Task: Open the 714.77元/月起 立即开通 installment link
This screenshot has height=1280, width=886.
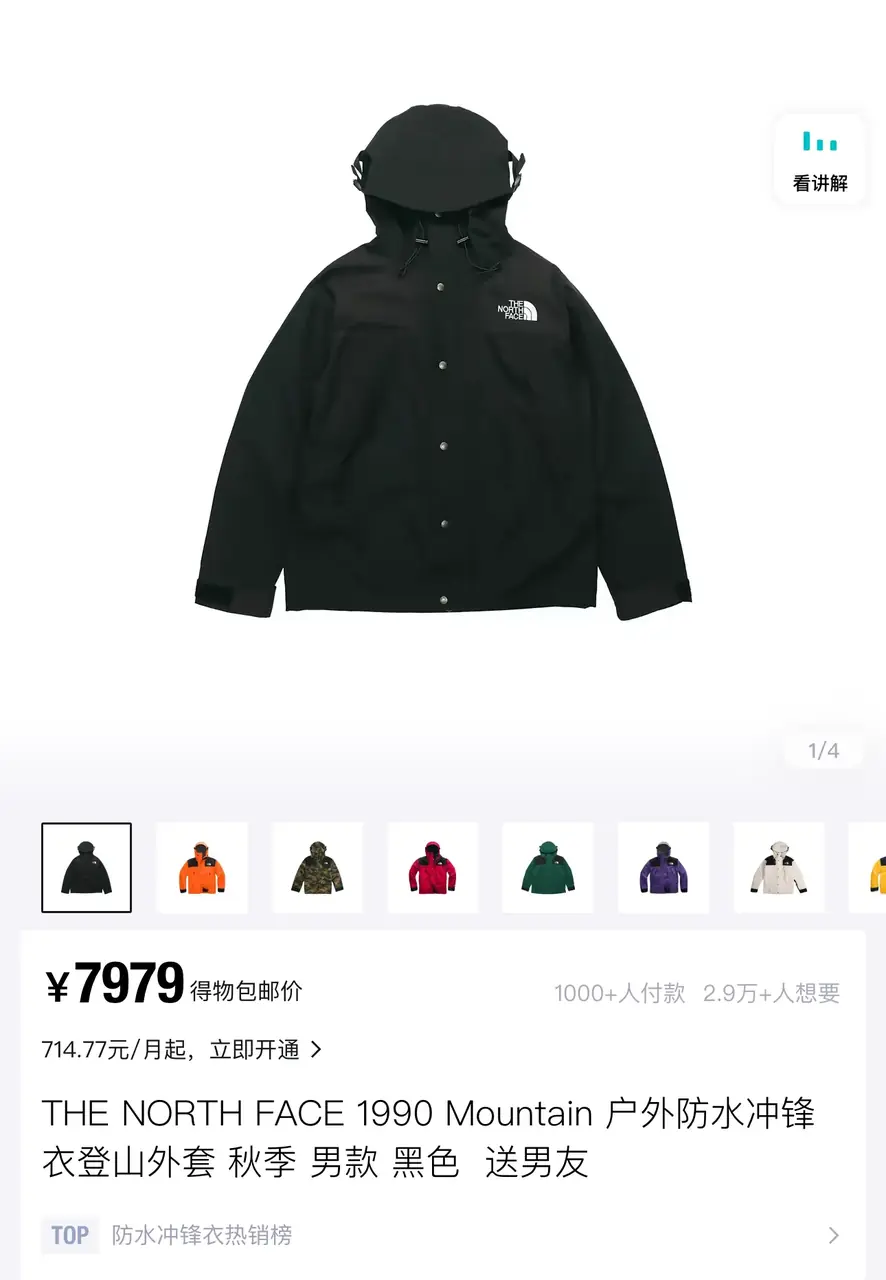Action: pyautogui.click(x=182, y=1050)
